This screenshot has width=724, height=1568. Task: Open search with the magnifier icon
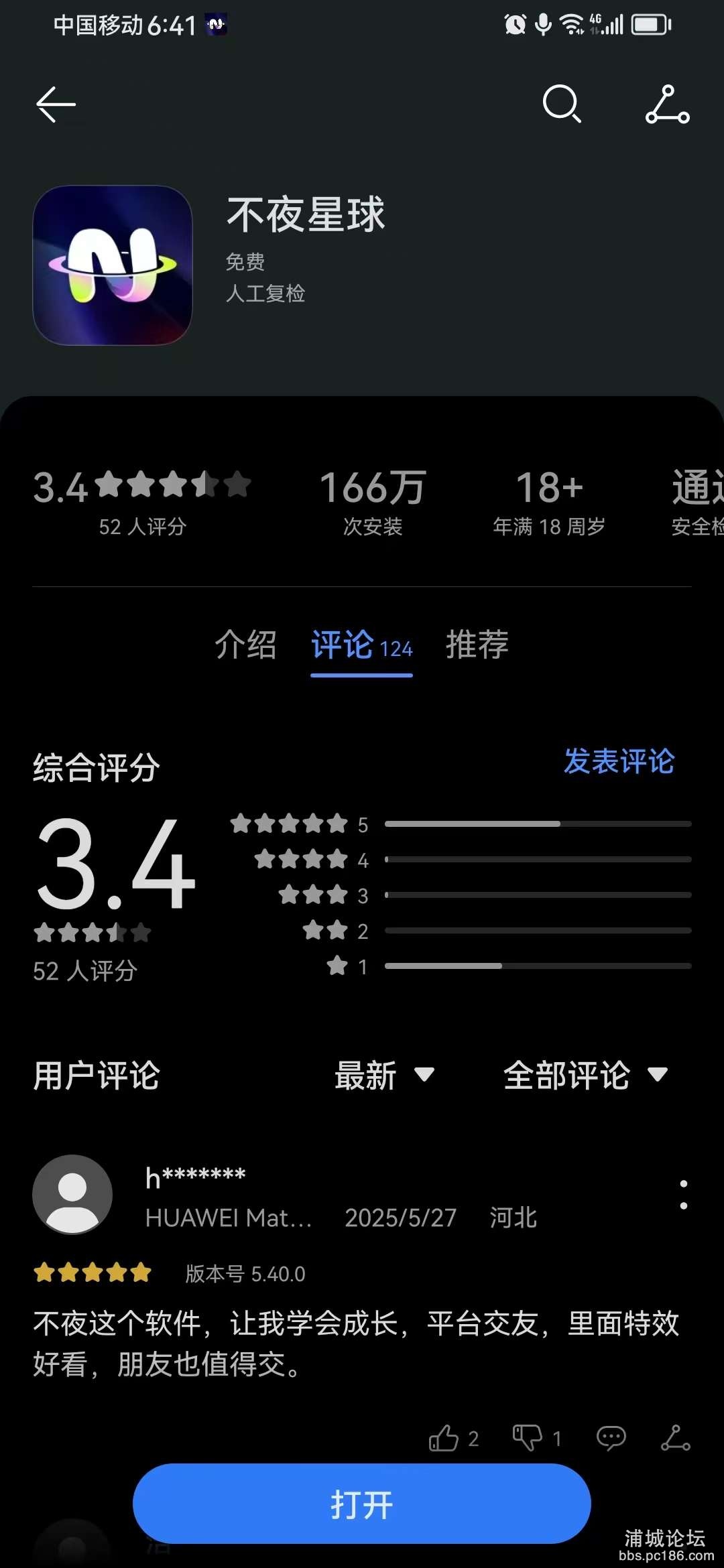(x=562, y=105)
